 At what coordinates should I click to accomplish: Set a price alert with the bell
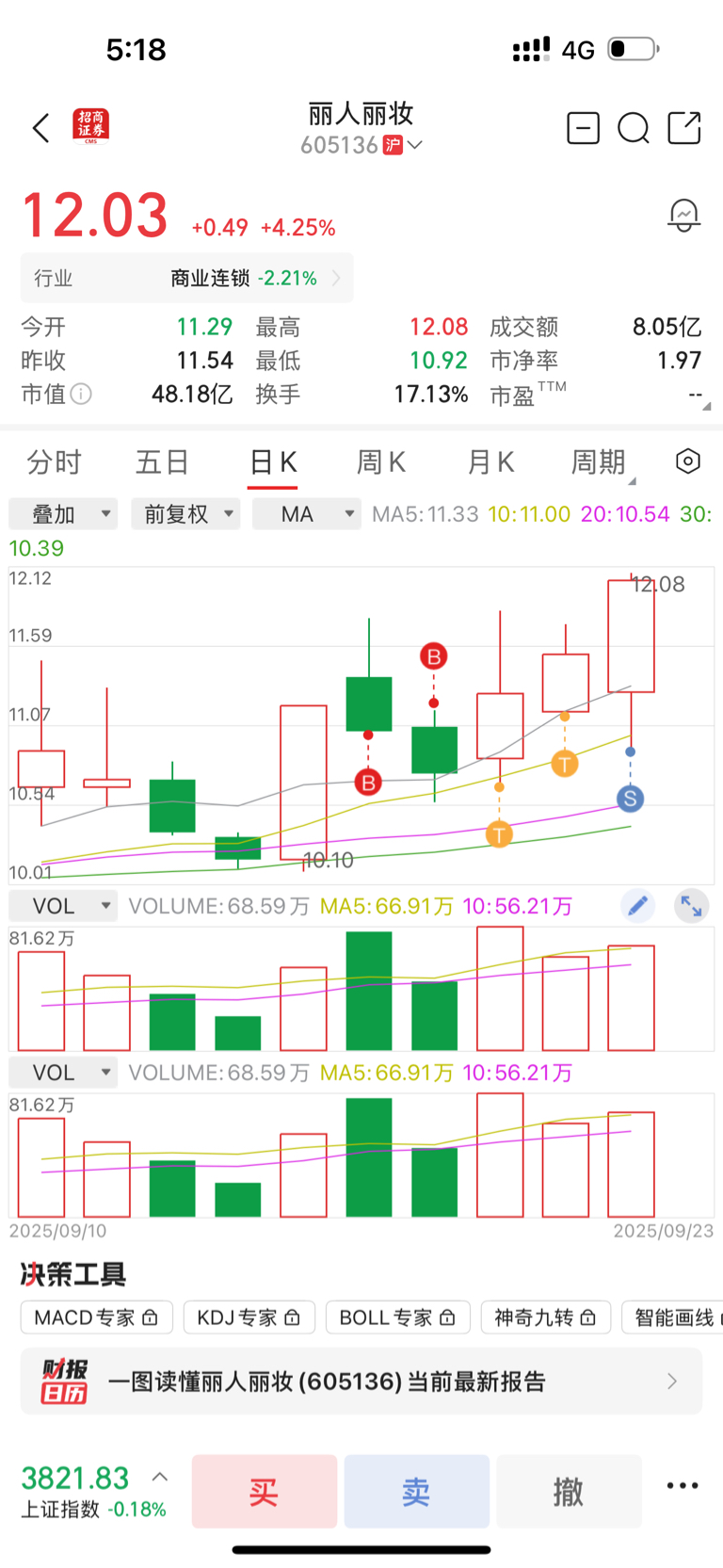click(683, 216)
